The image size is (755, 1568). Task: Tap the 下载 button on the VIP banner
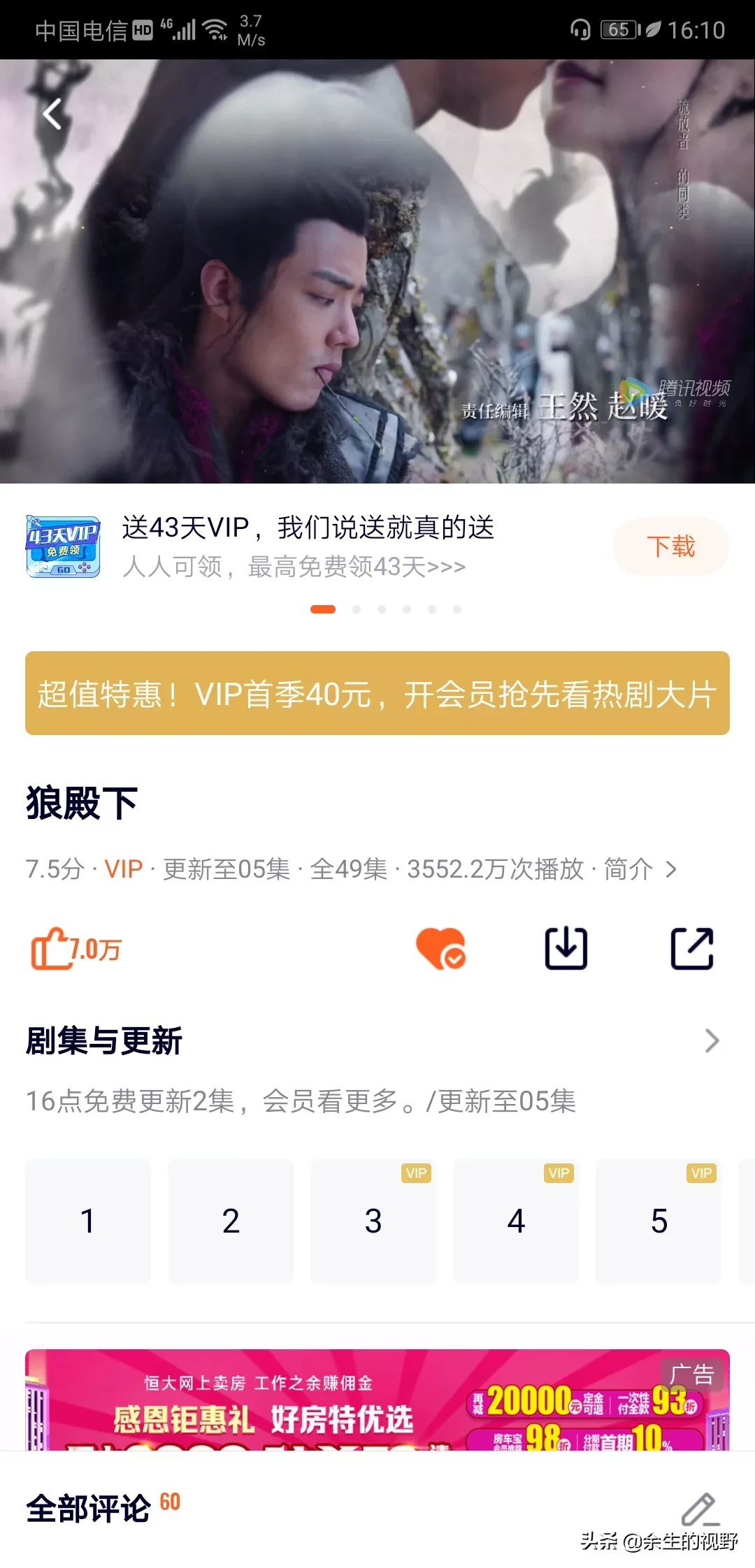click(670, 546)
